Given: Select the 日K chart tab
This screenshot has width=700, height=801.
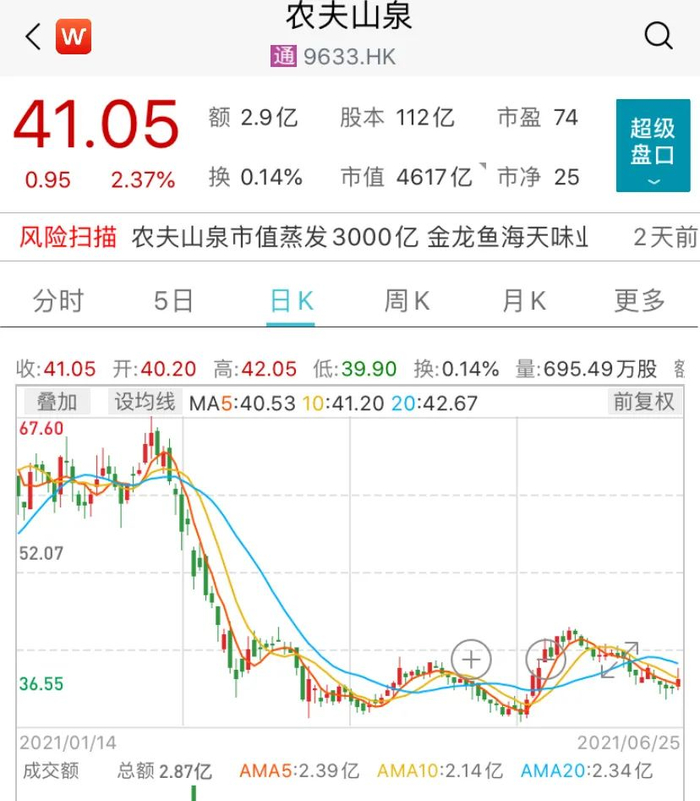Looking at the screenshot, I should [x=292, y=300].
